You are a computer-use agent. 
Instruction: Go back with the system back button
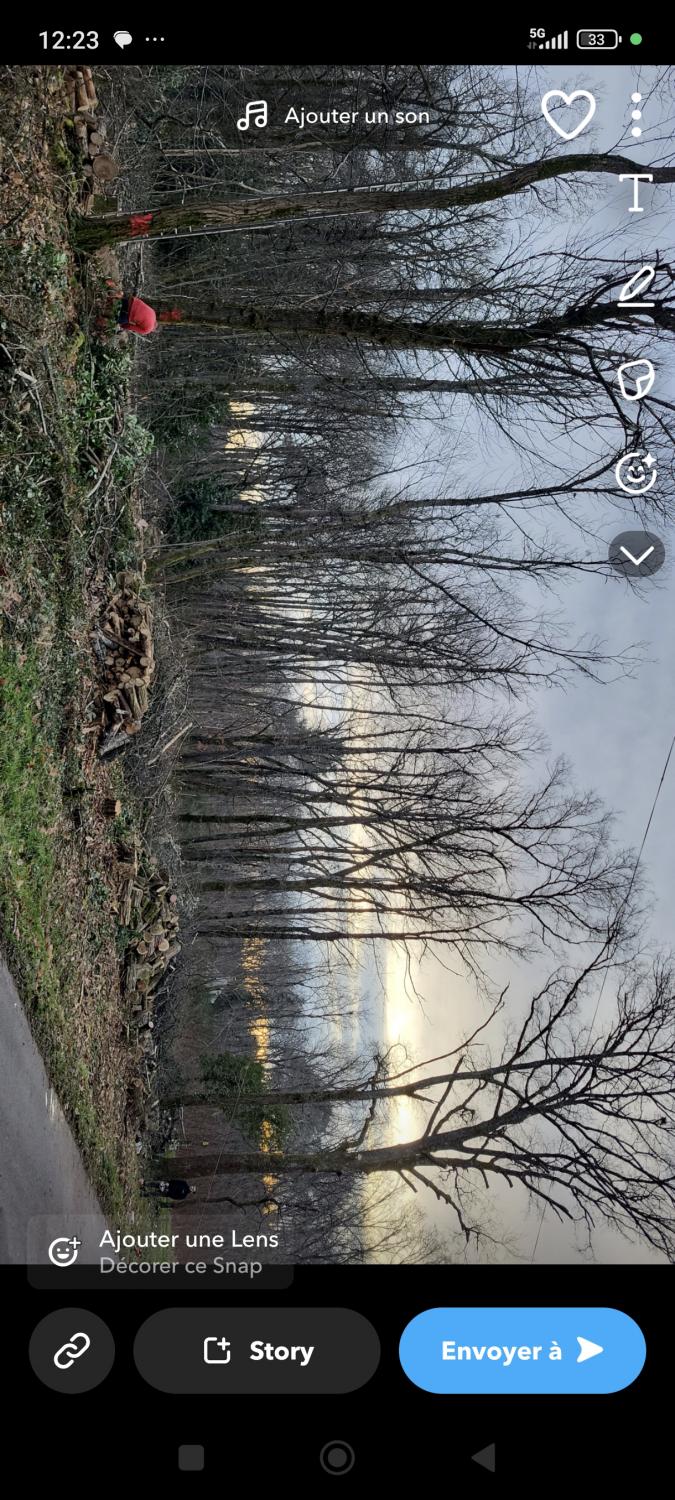[483, 1458]
